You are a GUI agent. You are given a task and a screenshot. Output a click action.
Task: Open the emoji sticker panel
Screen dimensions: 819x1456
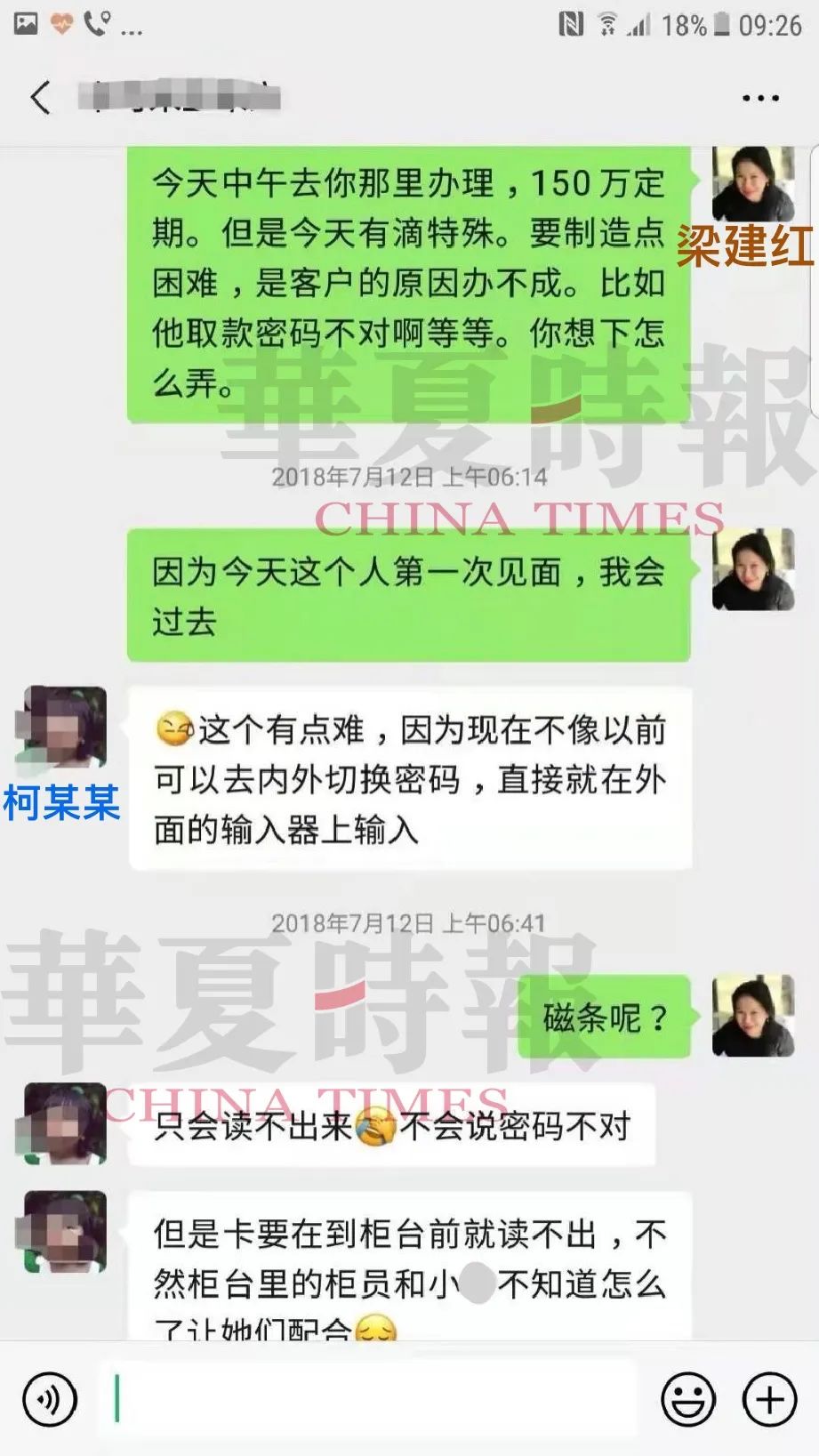click(688, 1399)
